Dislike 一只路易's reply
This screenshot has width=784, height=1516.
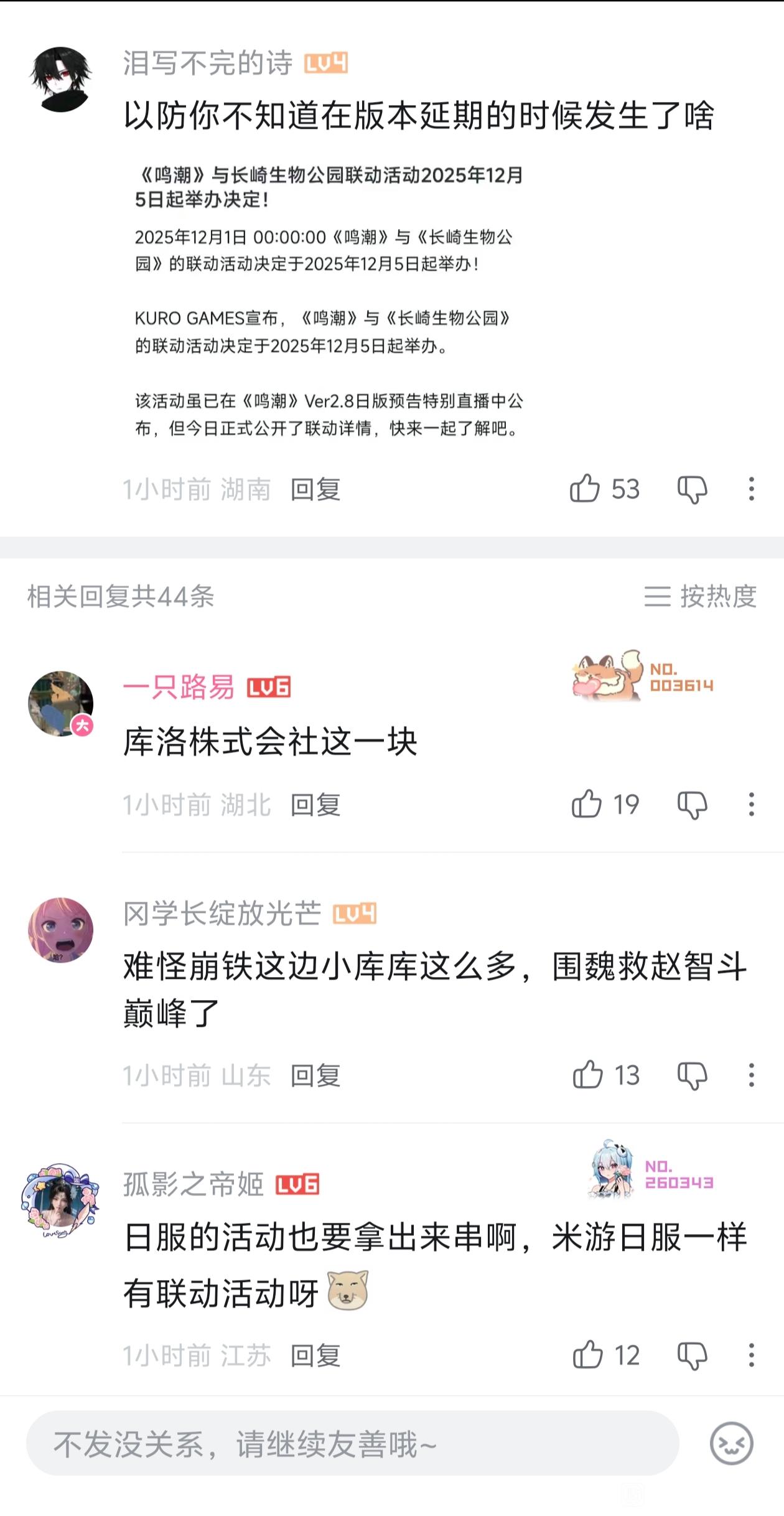692,805
